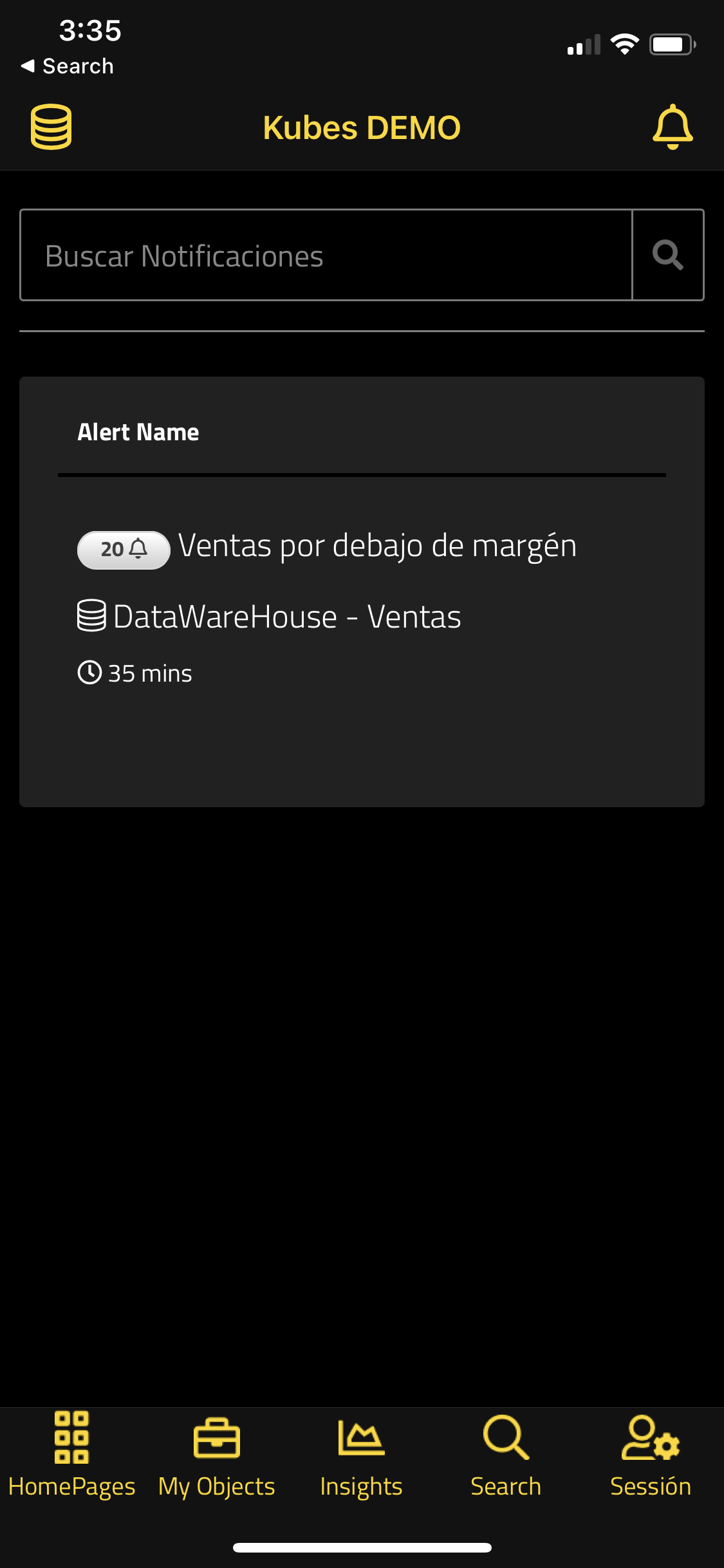Open the notifications bell

(673, 127)
